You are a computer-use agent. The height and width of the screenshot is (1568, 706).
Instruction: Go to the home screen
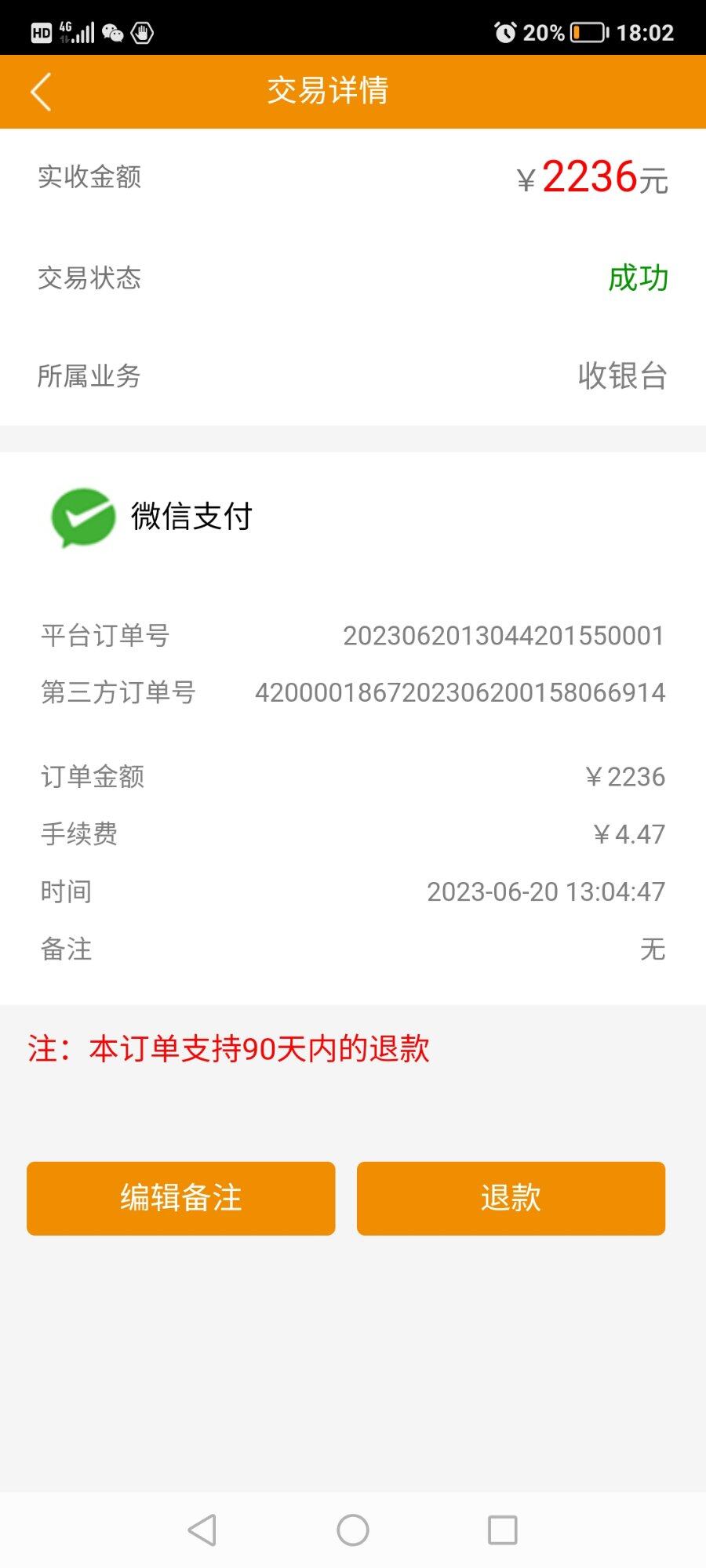tap(353, 1530)
